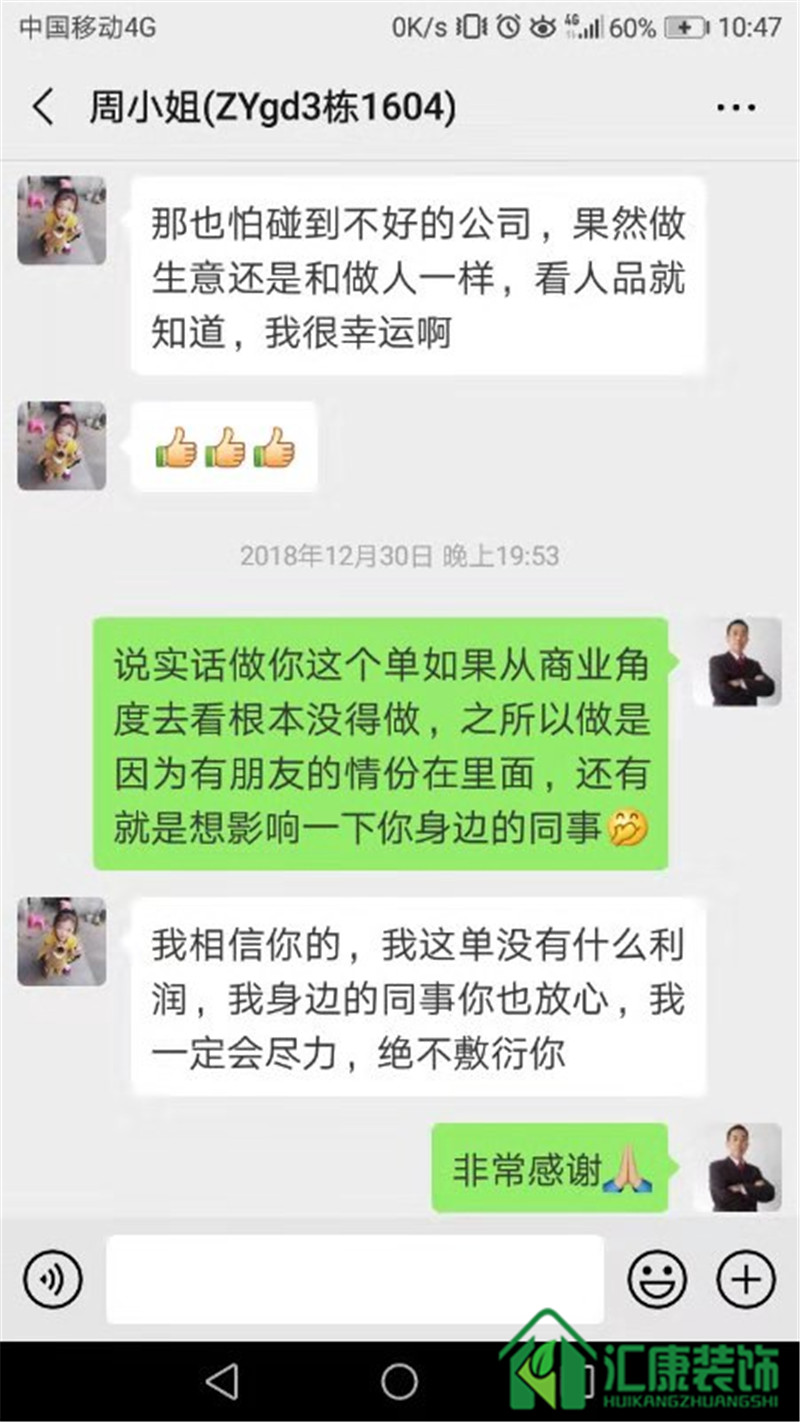Go back from chat with 周小姐
Screen dimensions: 800x1422
click(43, 107)
